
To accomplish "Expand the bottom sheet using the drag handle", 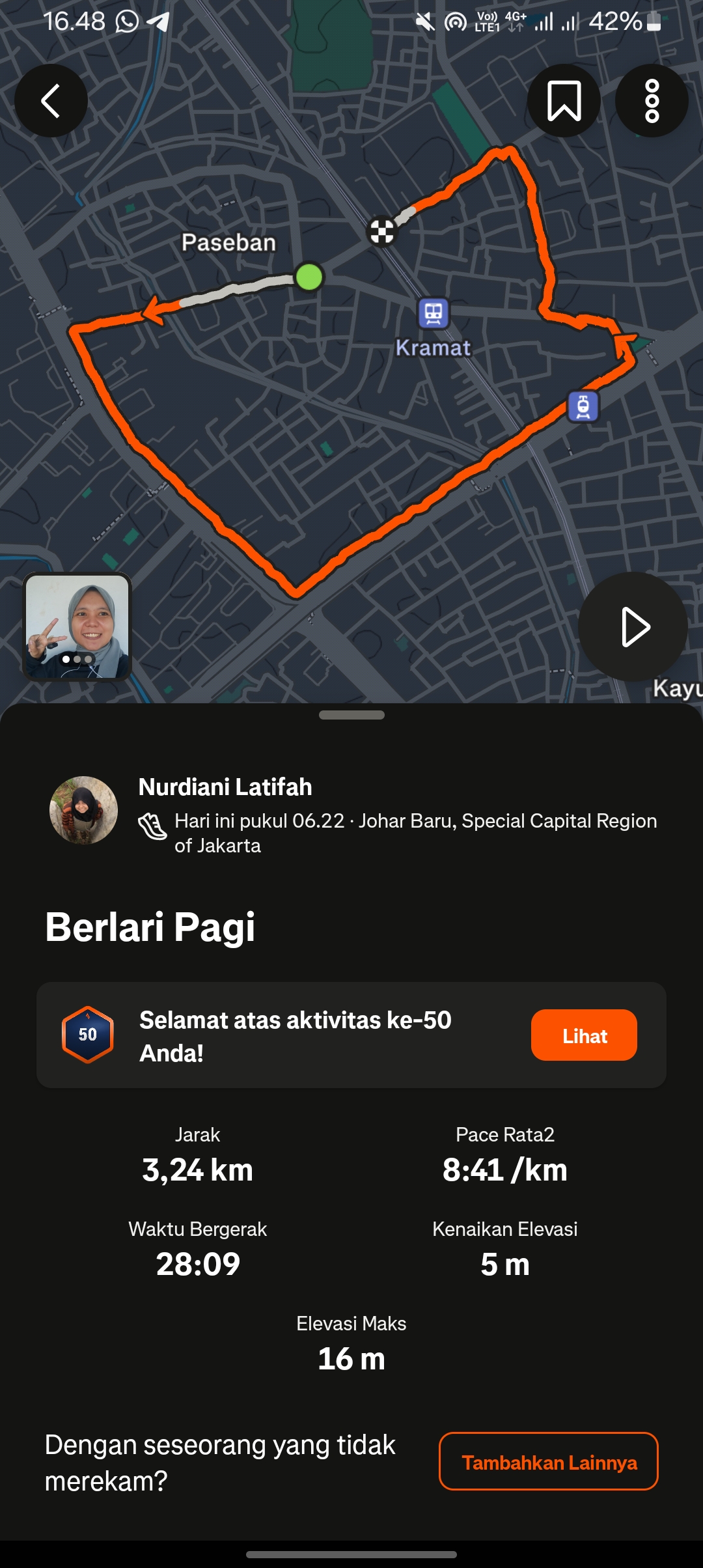I will pyautogui.click(x=351, y=716).
